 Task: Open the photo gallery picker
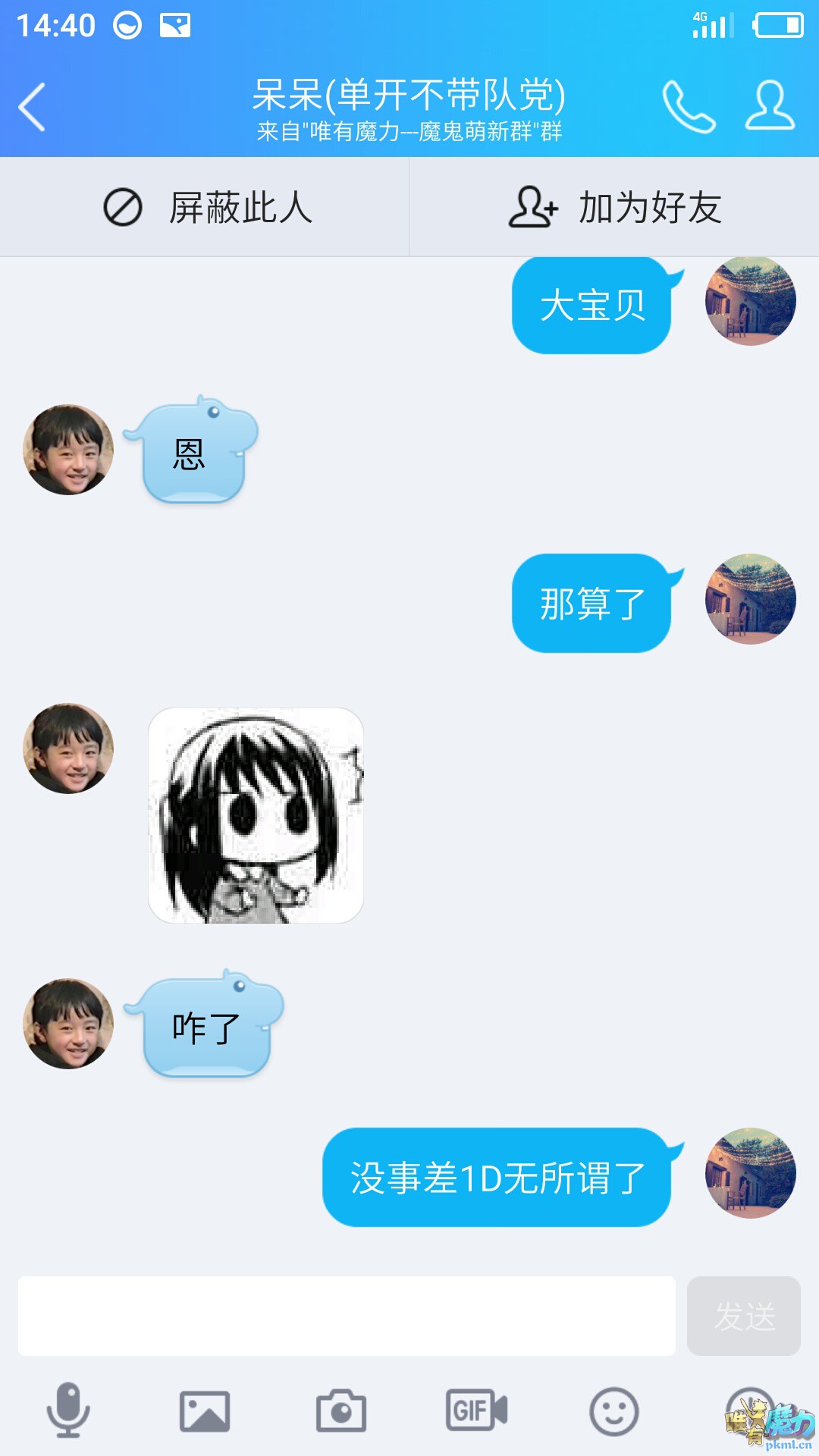pos(205,1410)
